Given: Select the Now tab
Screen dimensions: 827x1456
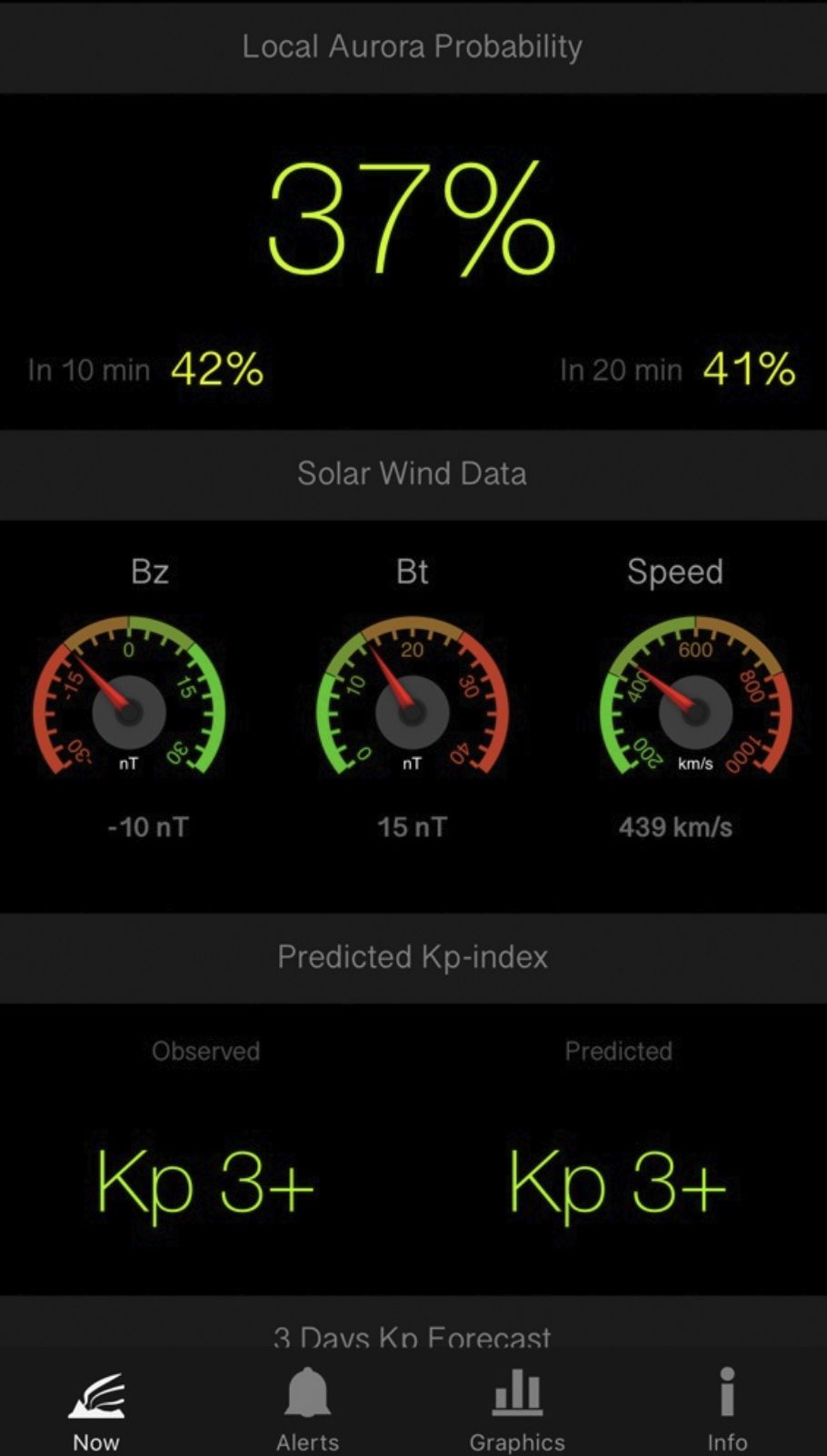Looking at the screenshot, I should tap(96, 1407).
